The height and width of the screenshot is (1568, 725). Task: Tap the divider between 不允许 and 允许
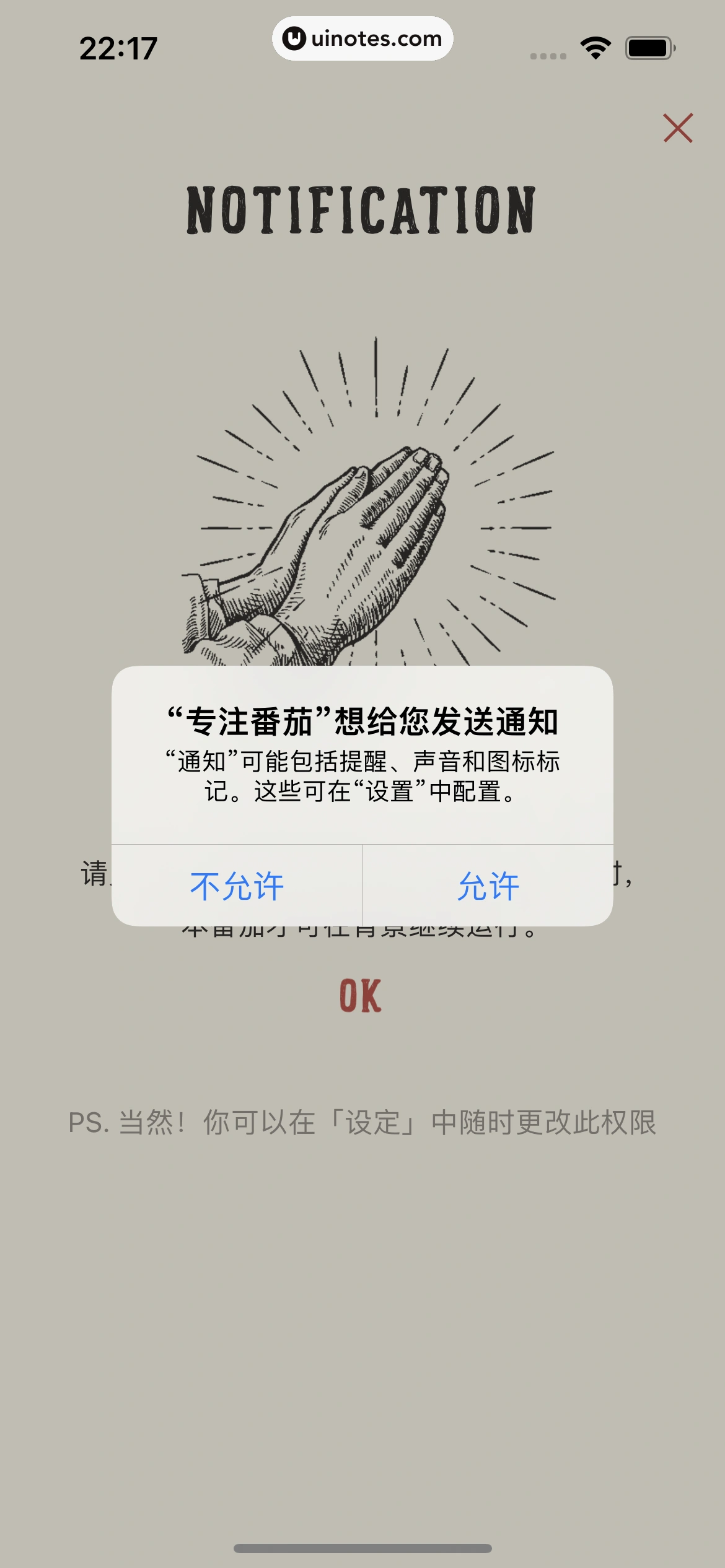pyautogui.click(x=362, y=887)
